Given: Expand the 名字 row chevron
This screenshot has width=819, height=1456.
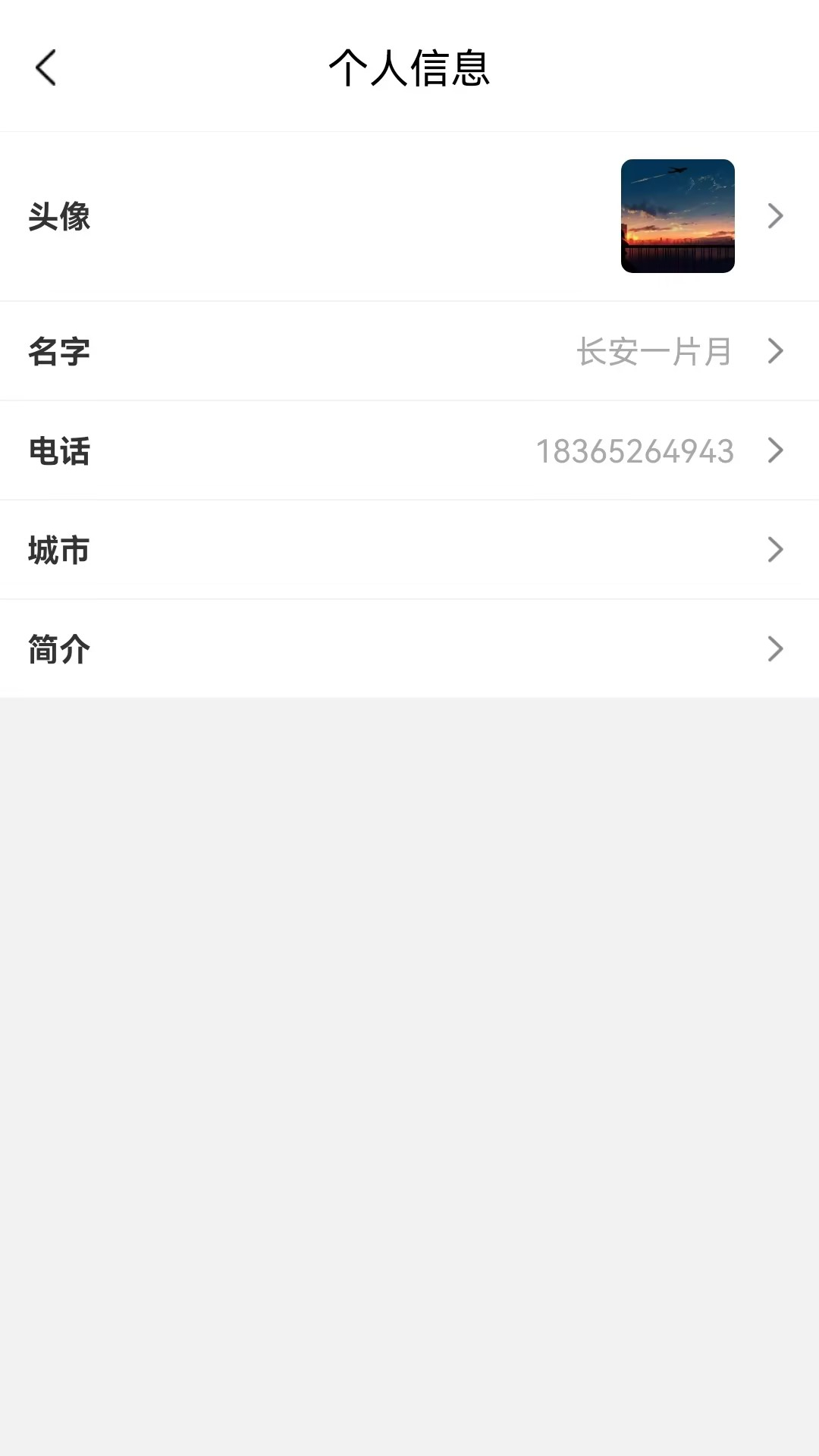Looking at the screenshot, I should 775,351.
